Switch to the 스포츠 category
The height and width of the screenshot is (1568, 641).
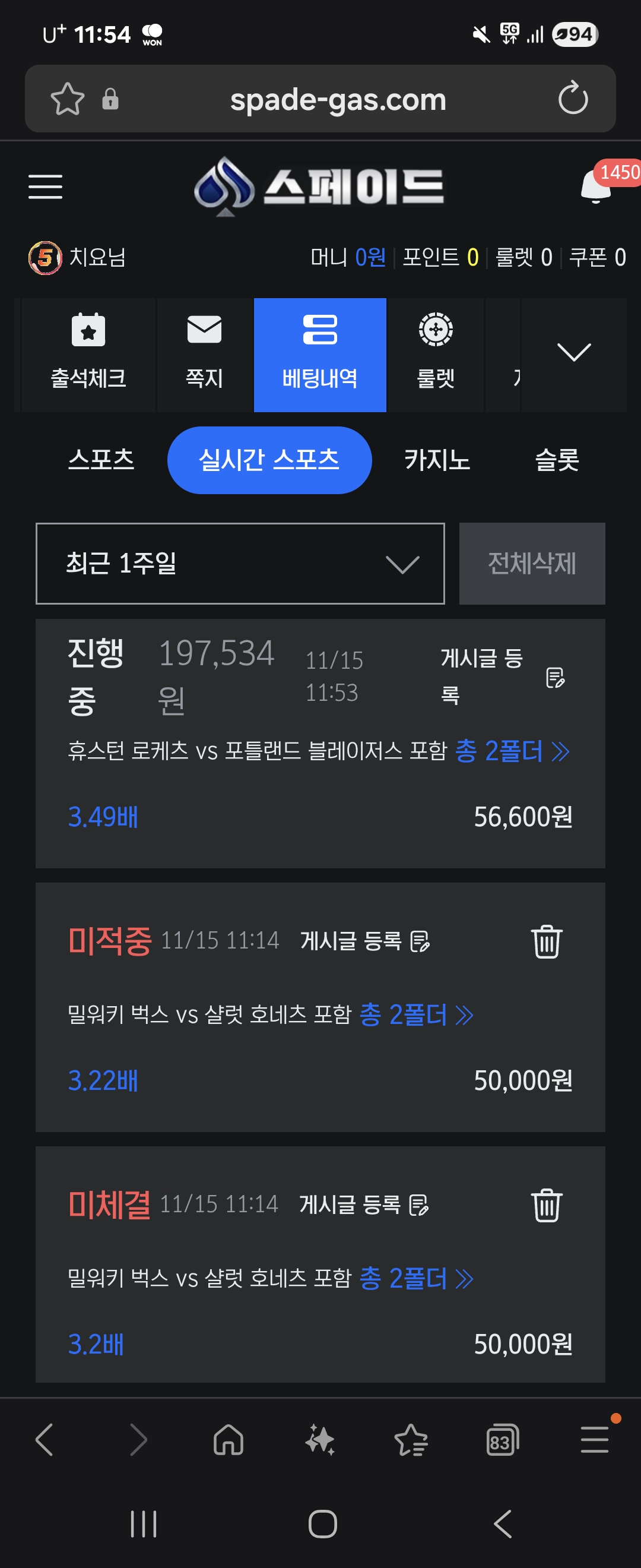tap(101, 460)
